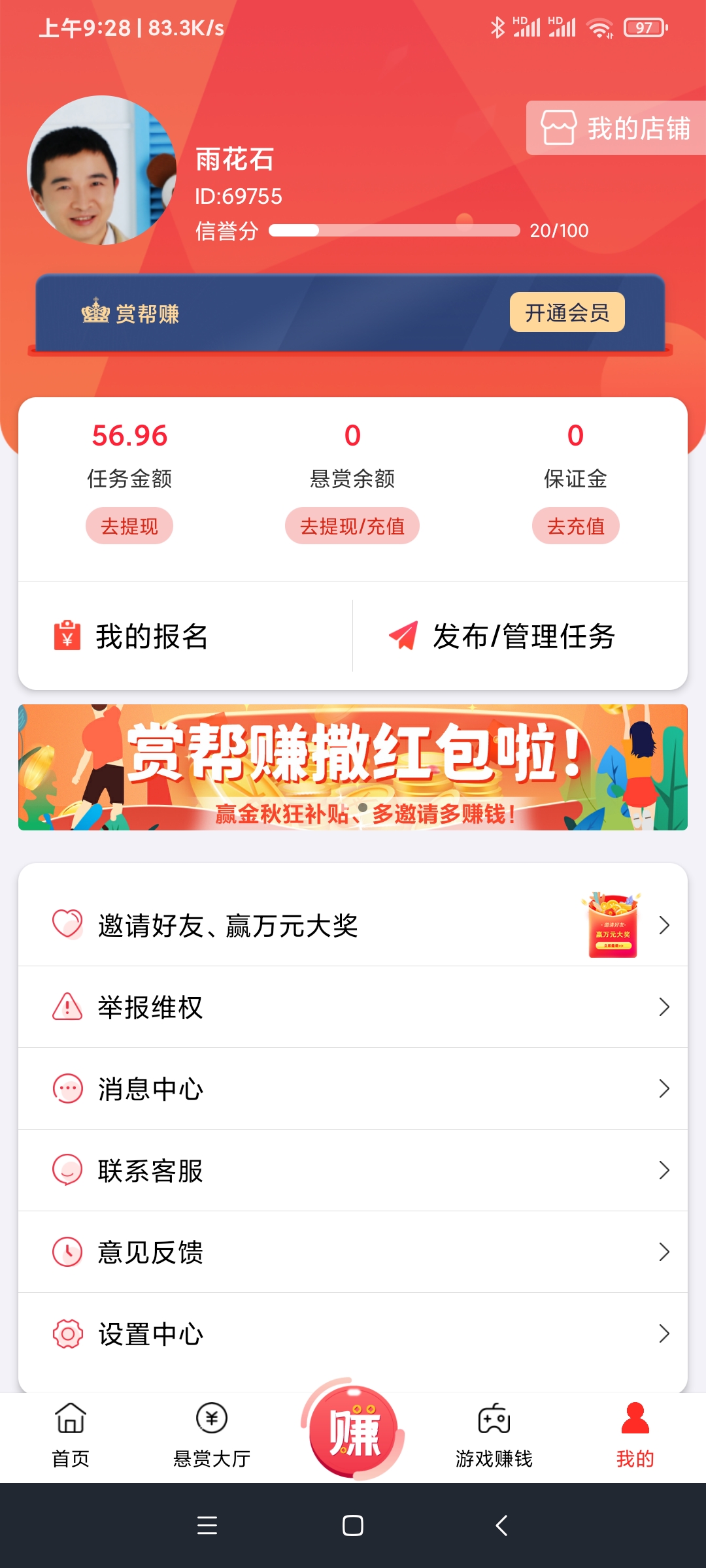Tap 开通会员 to activate membership

(x=567, y=312)
